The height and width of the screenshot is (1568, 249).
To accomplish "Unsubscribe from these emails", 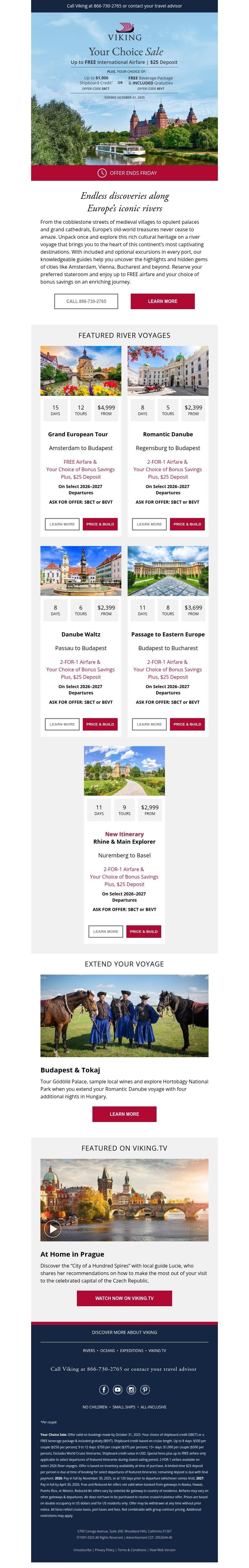I will pos(82,1550).
